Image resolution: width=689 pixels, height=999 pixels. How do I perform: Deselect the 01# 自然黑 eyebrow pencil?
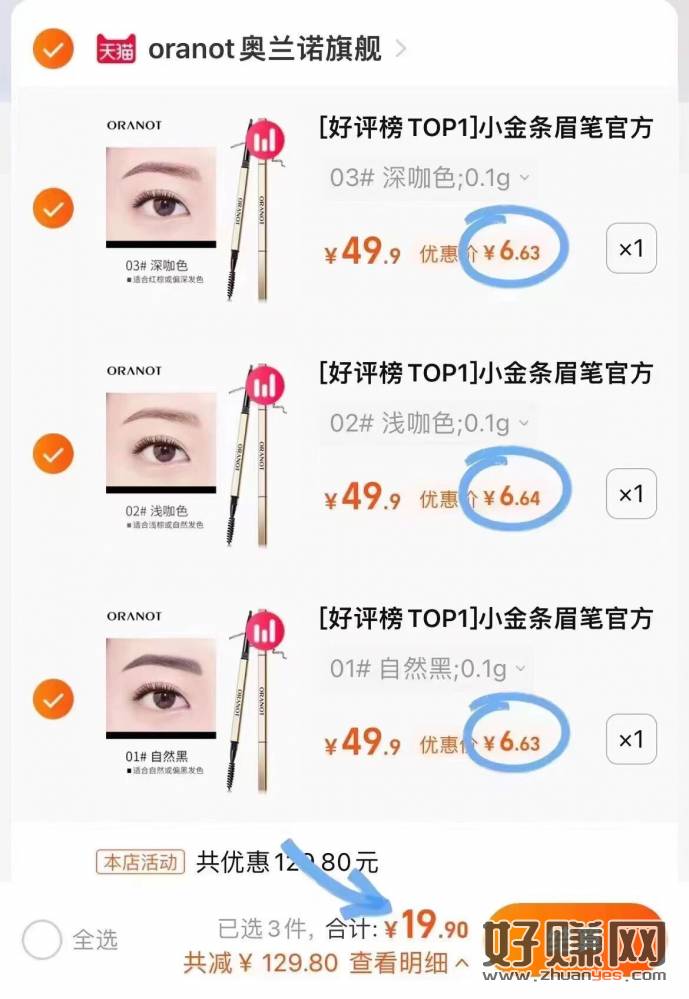(x=53, y=699)
